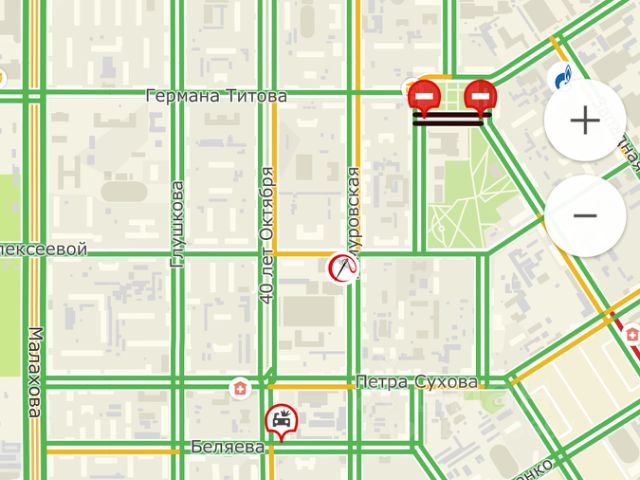Open the red house marker near Петра Сухова
The height and width of the screenshot is (480, 640).
(x=241, y=389)
